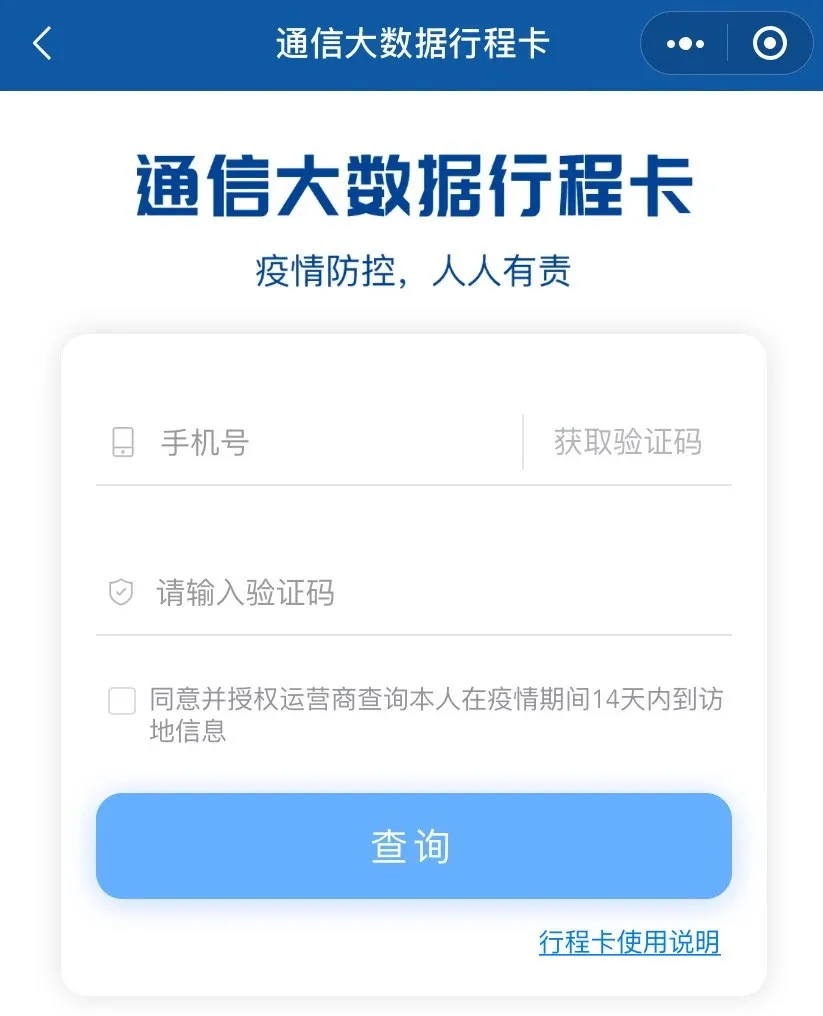Viewport: 823px width, 1016px height.
Task: Open the 行程卡使用说明 instructions link
Action: coord(627,942)
